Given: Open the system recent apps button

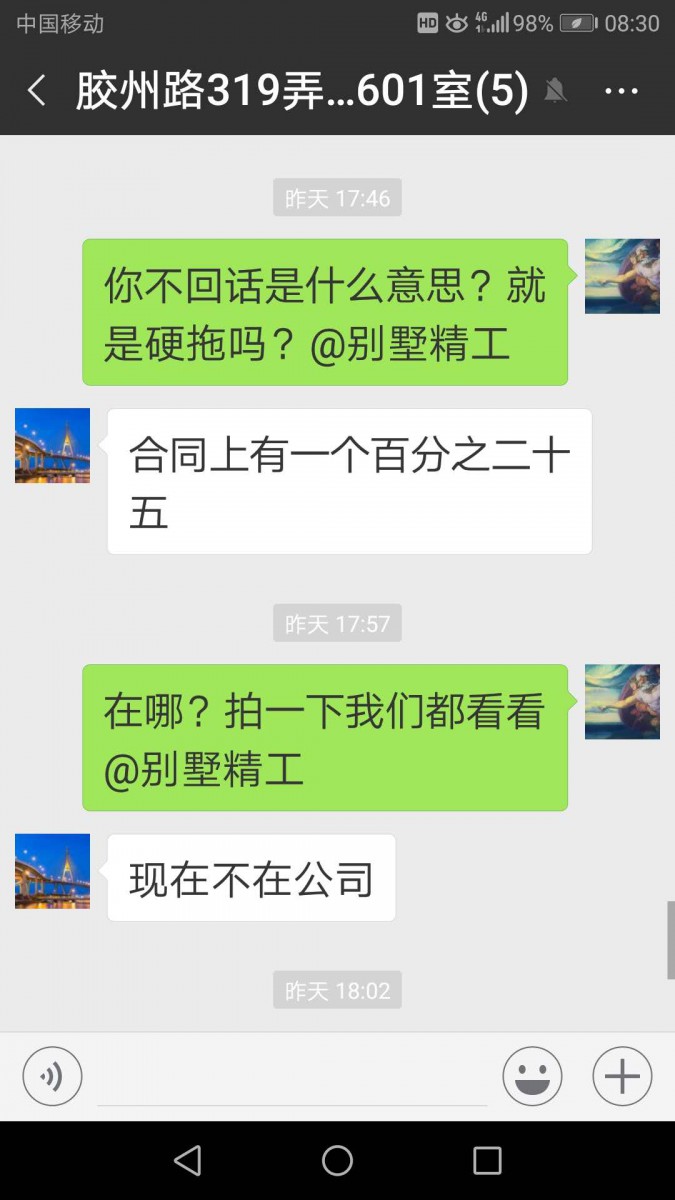Looking at the screenshot, I should (x=487, y=1160).
